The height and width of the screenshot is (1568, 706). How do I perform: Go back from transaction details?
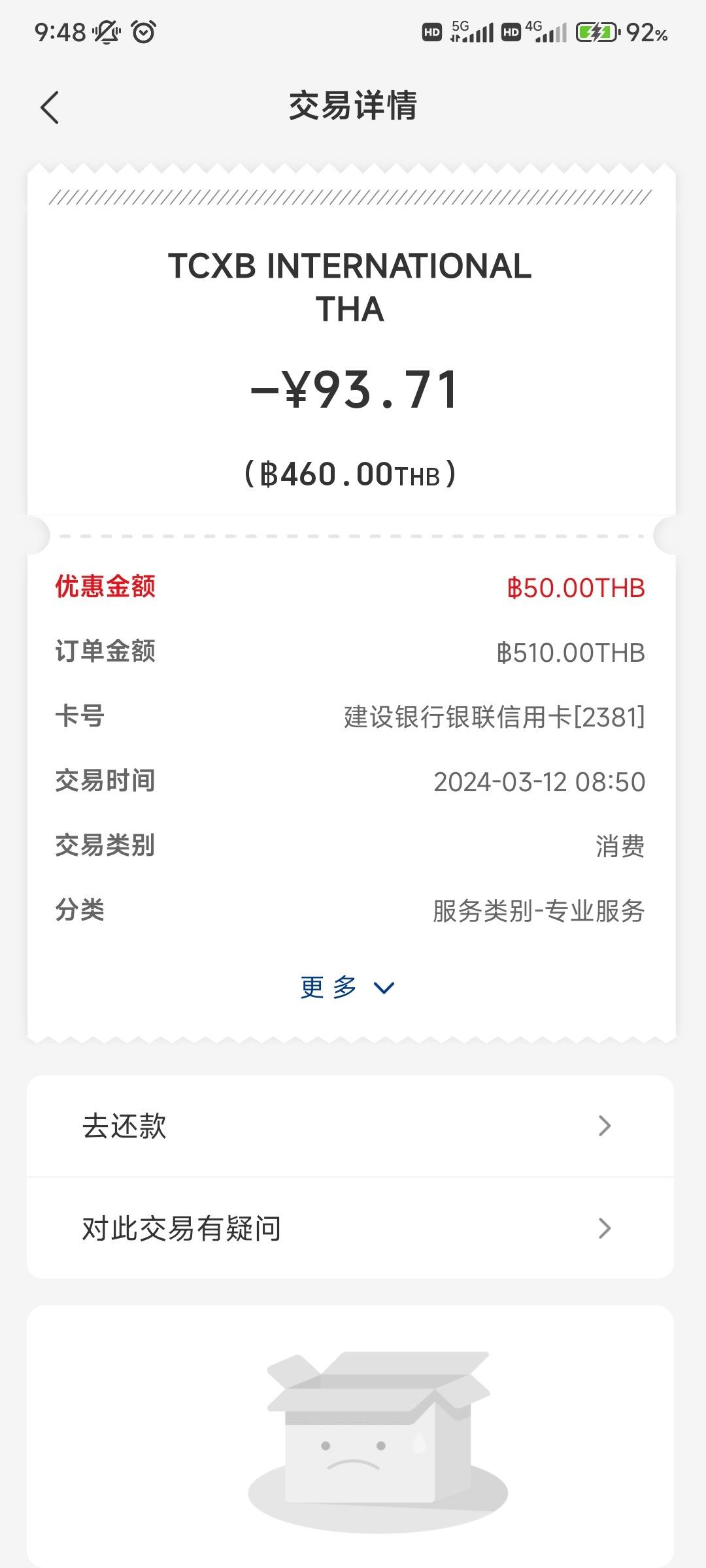[50, 108]
